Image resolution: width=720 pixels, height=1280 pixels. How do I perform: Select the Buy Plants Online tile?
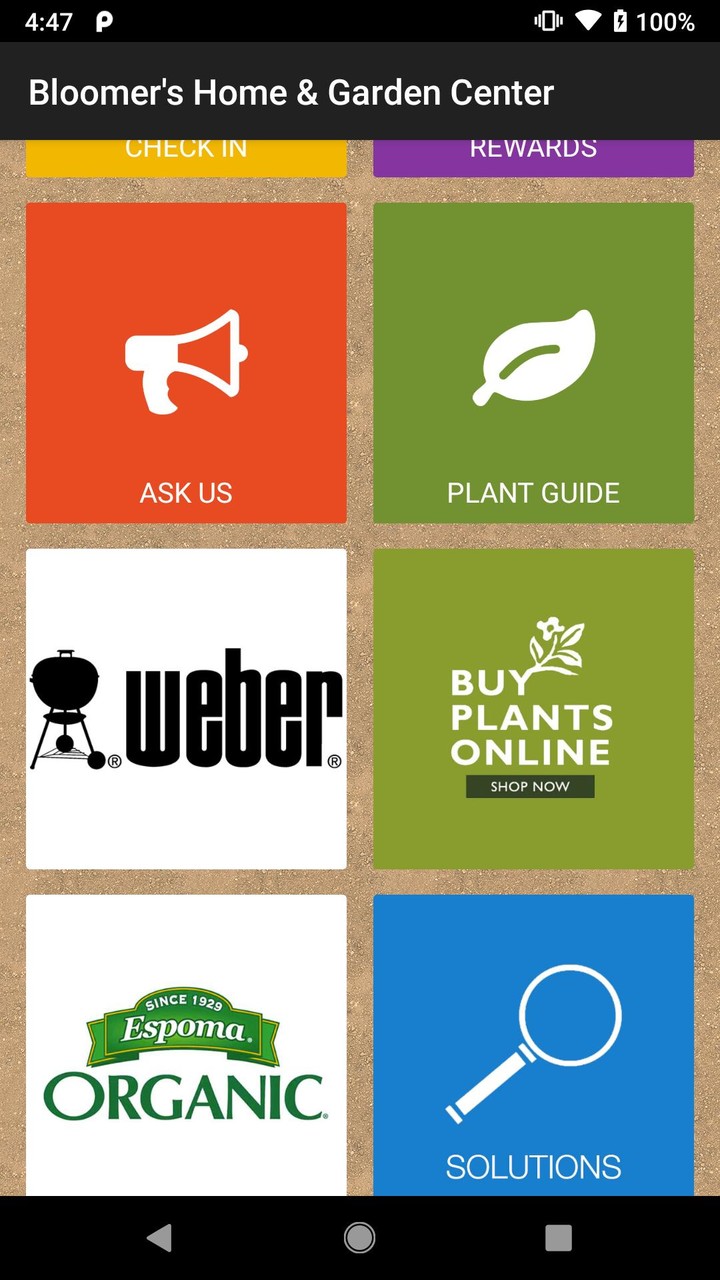point(533,707)
